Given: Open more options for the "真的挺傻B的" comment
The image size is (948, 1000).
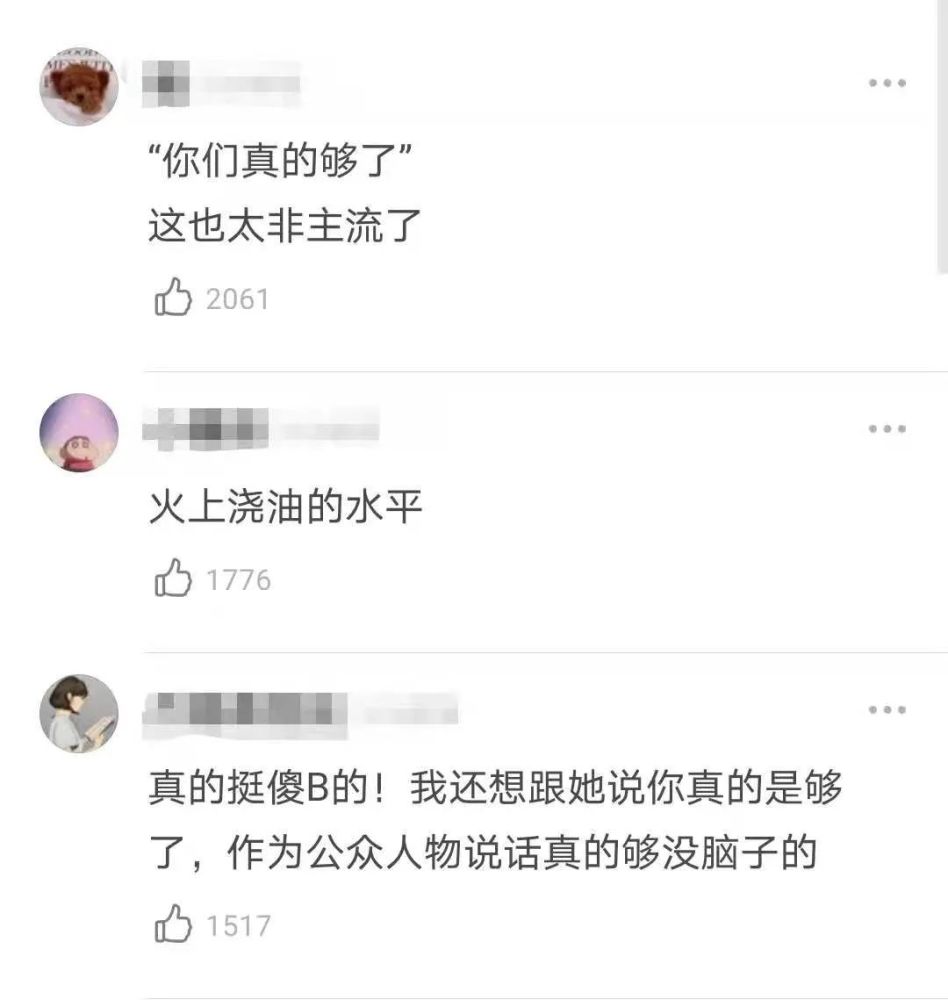Looking at the screenshot, I should point(886,710).
